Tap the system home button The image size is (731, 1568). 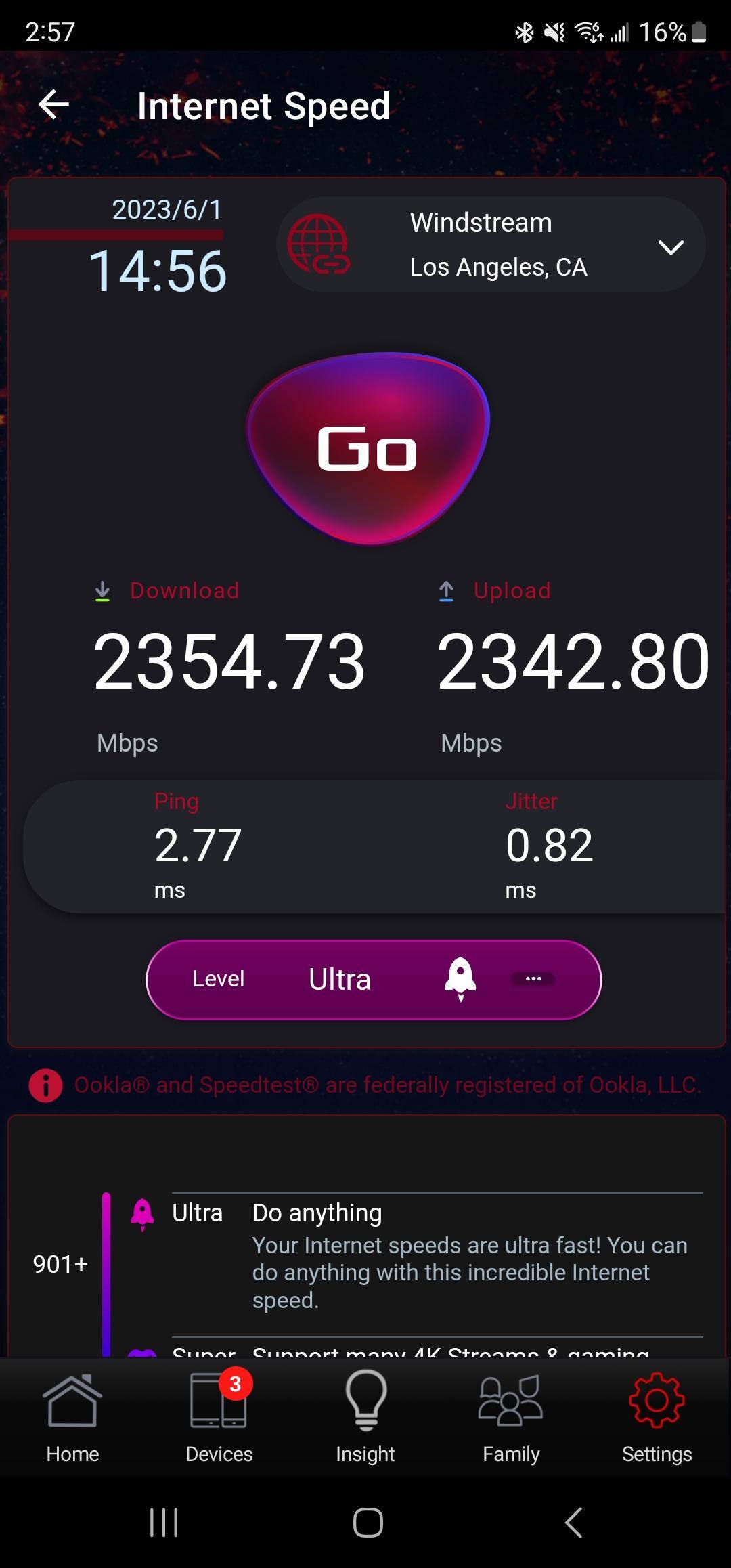pyautogui.click(x=368, y=1523)
